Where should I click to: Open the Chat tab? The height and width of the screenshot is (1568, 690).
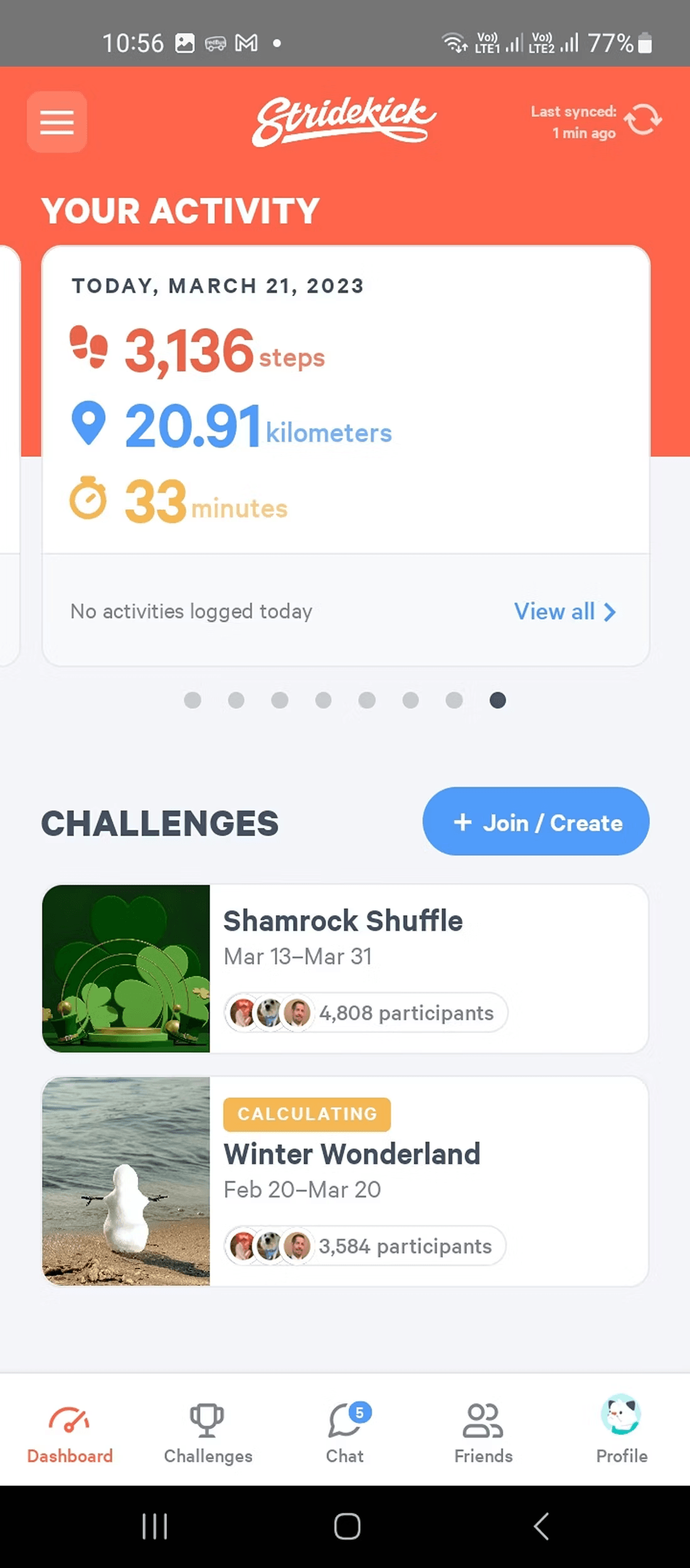[345, 1433]
